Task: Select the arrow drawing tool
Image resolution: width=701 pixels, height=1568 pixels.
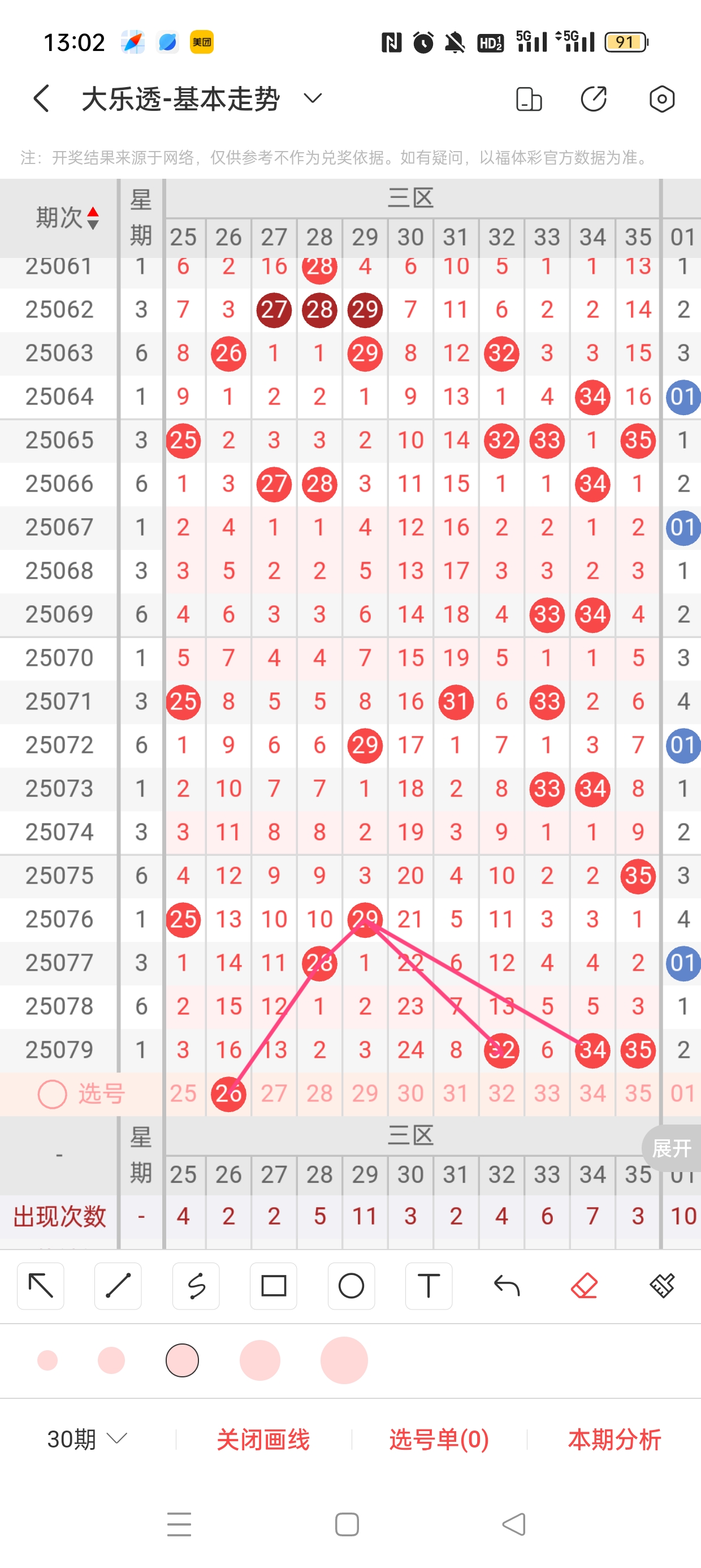Action: coord(41,1286)
